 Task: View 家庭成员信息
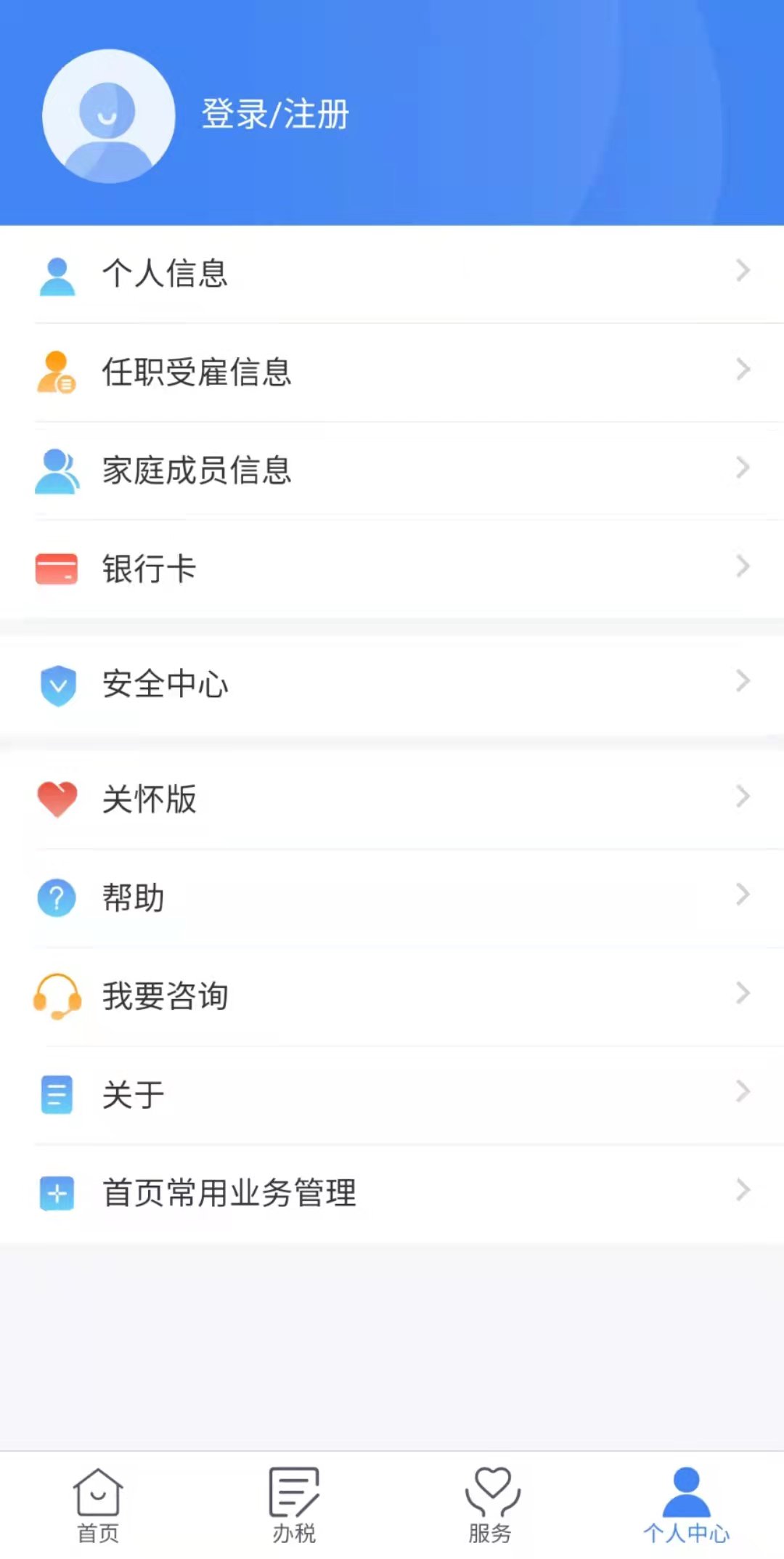pyautogui.click(x=392, y=470)
